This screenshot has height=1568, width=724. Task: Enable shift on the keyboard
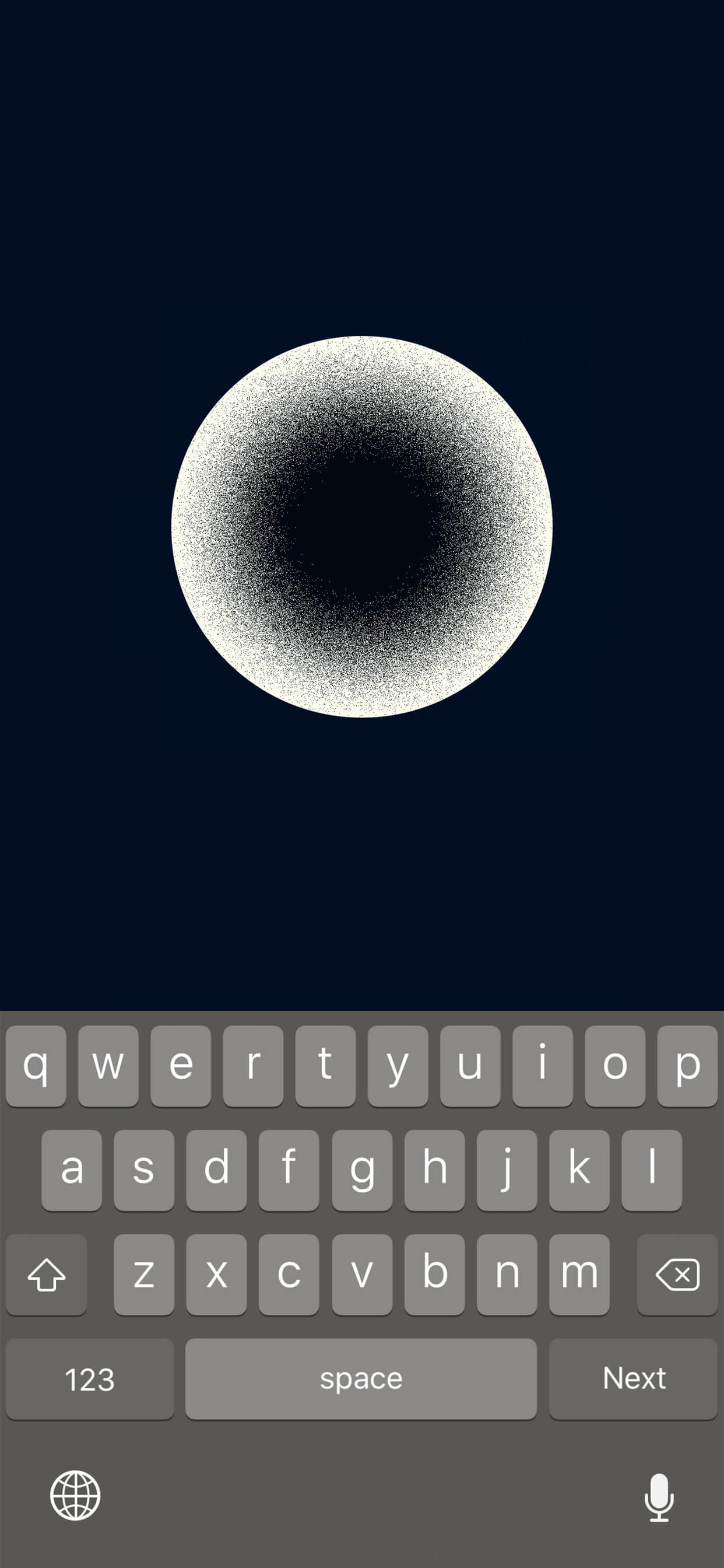[46, 1274]
